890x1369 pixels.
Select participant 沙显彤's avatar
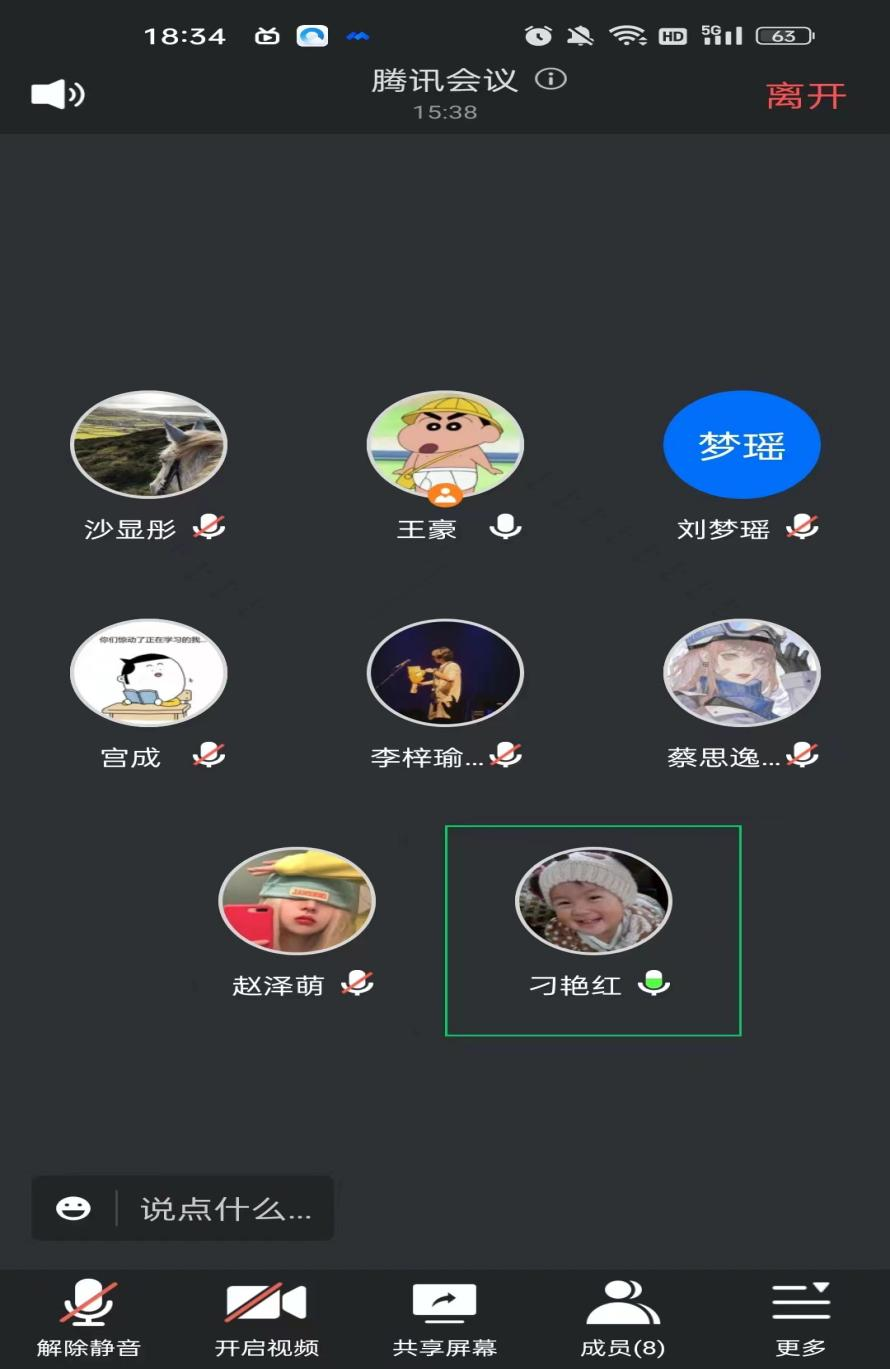point(149,445)
